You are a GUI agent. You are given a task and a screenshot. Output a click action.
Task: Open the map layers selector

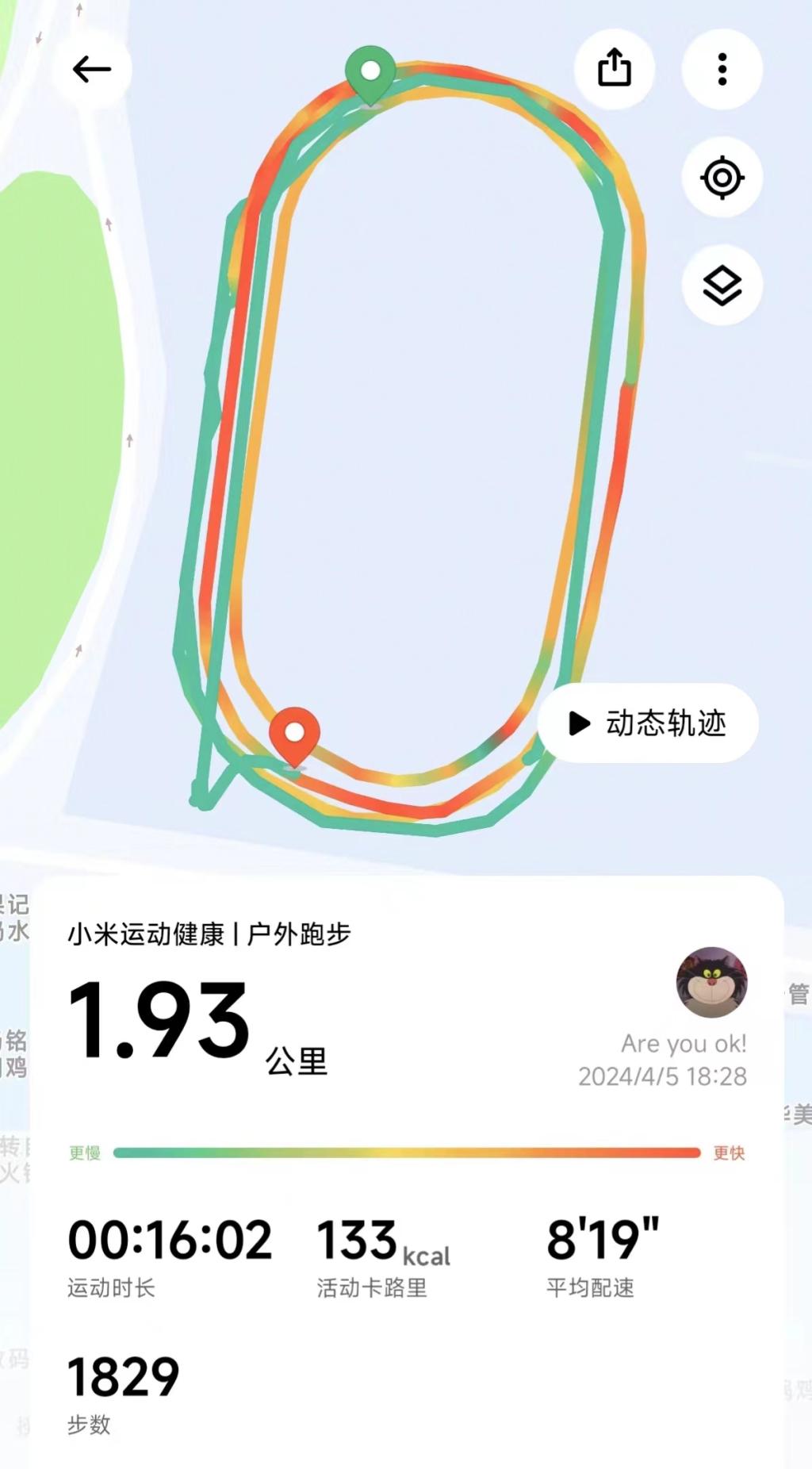tap(722, 286)
